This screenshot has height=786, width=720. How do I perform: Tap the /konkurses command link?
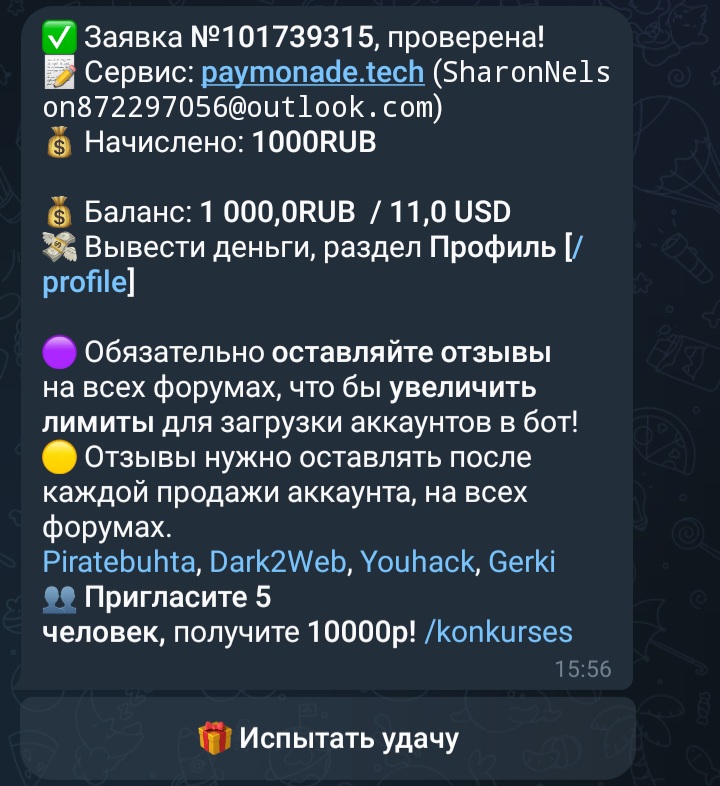498,632
